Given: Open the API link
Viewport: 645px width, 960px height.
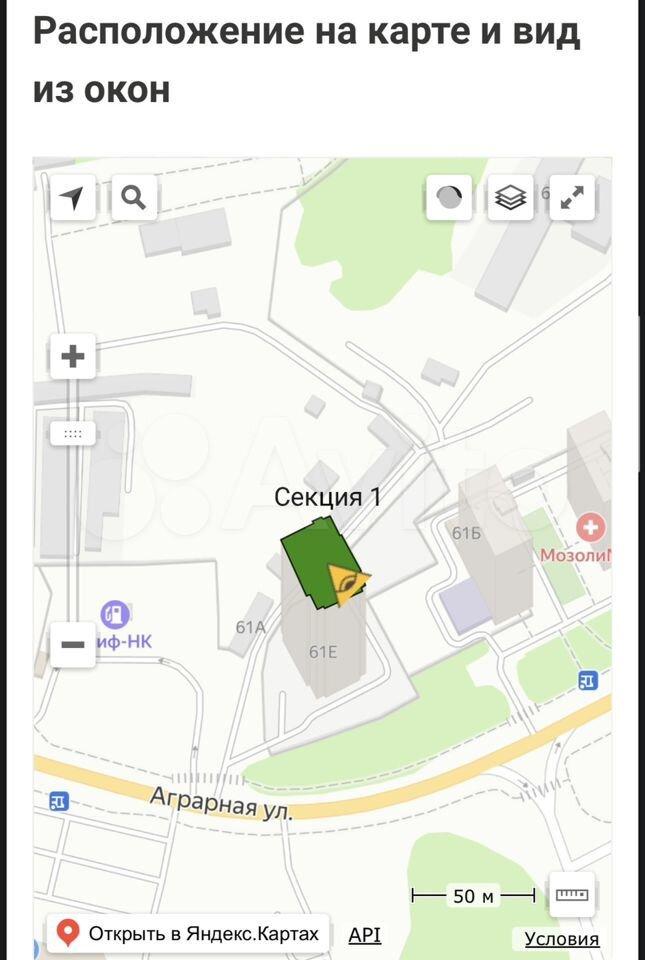Looking at the screenshot, I should click(364, 935).
